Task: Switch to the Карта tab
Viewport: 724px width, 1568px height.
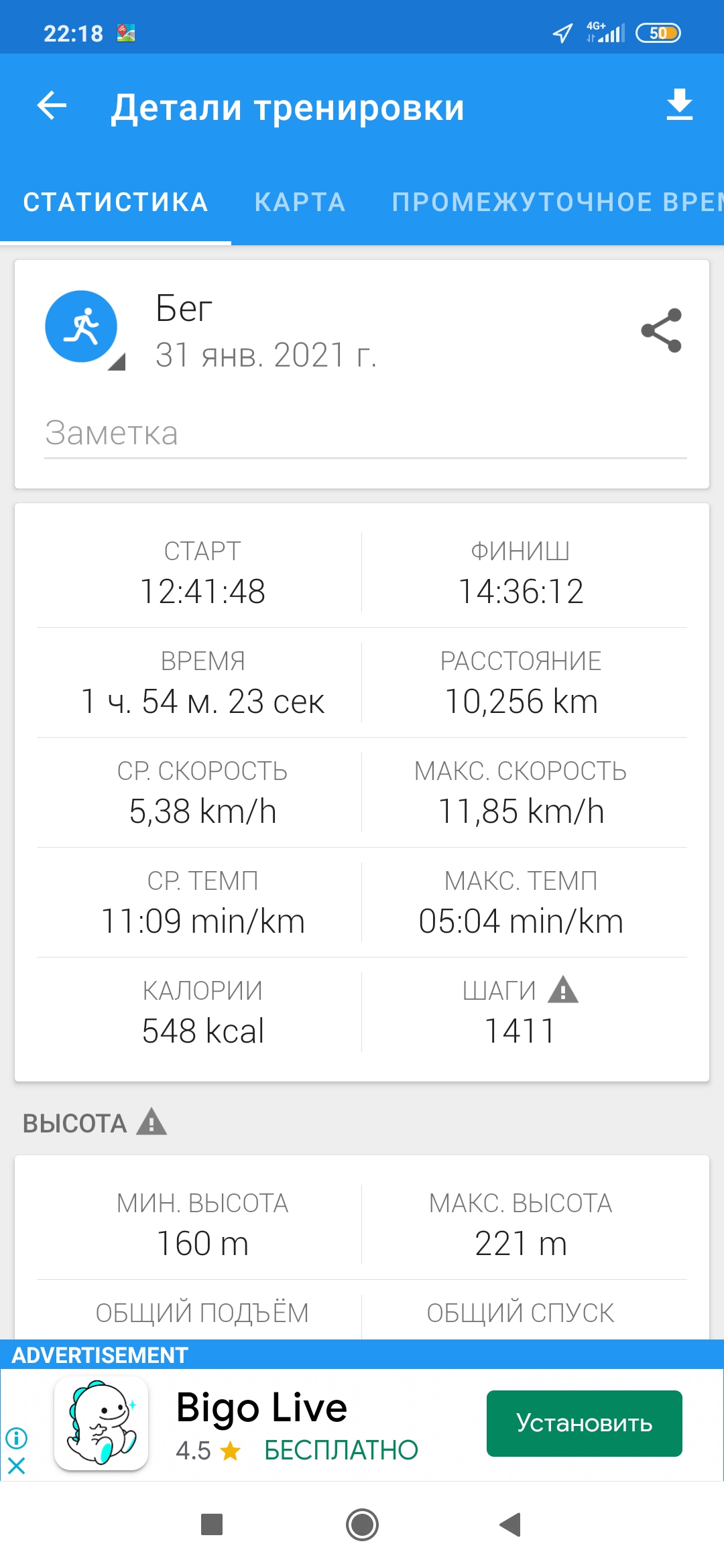Action: [300, 202]
